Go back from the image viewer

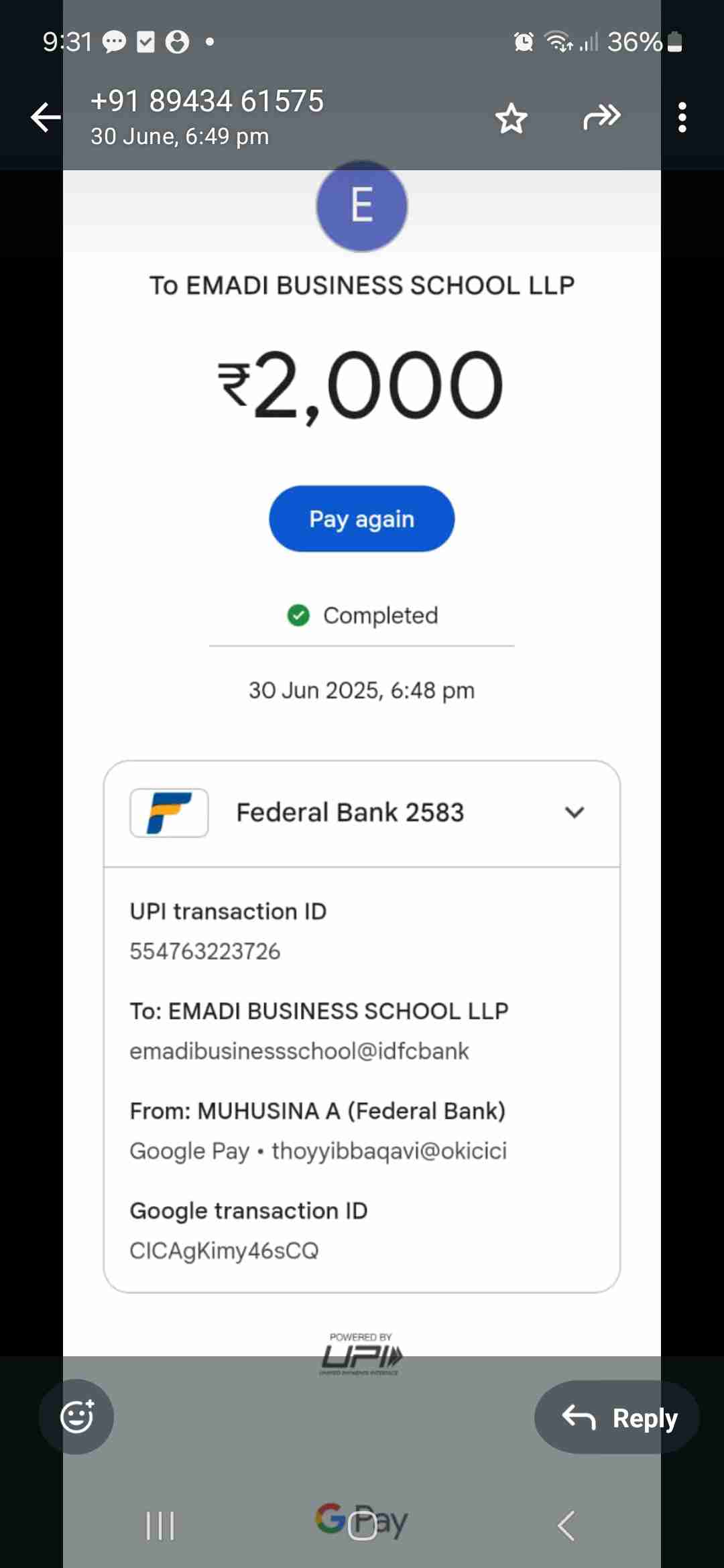tap(45, 118)
